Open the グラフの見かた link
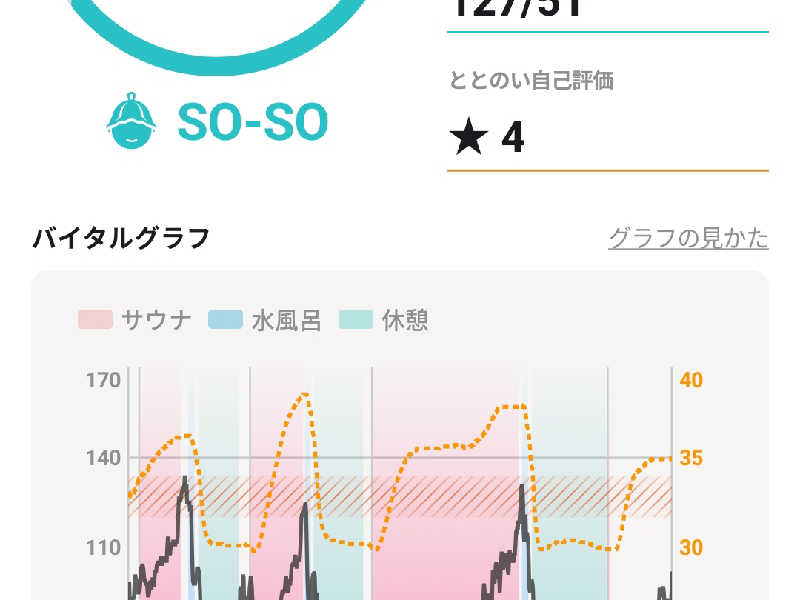The width and height of the screenshot is (800, 600). pos(688,238)
